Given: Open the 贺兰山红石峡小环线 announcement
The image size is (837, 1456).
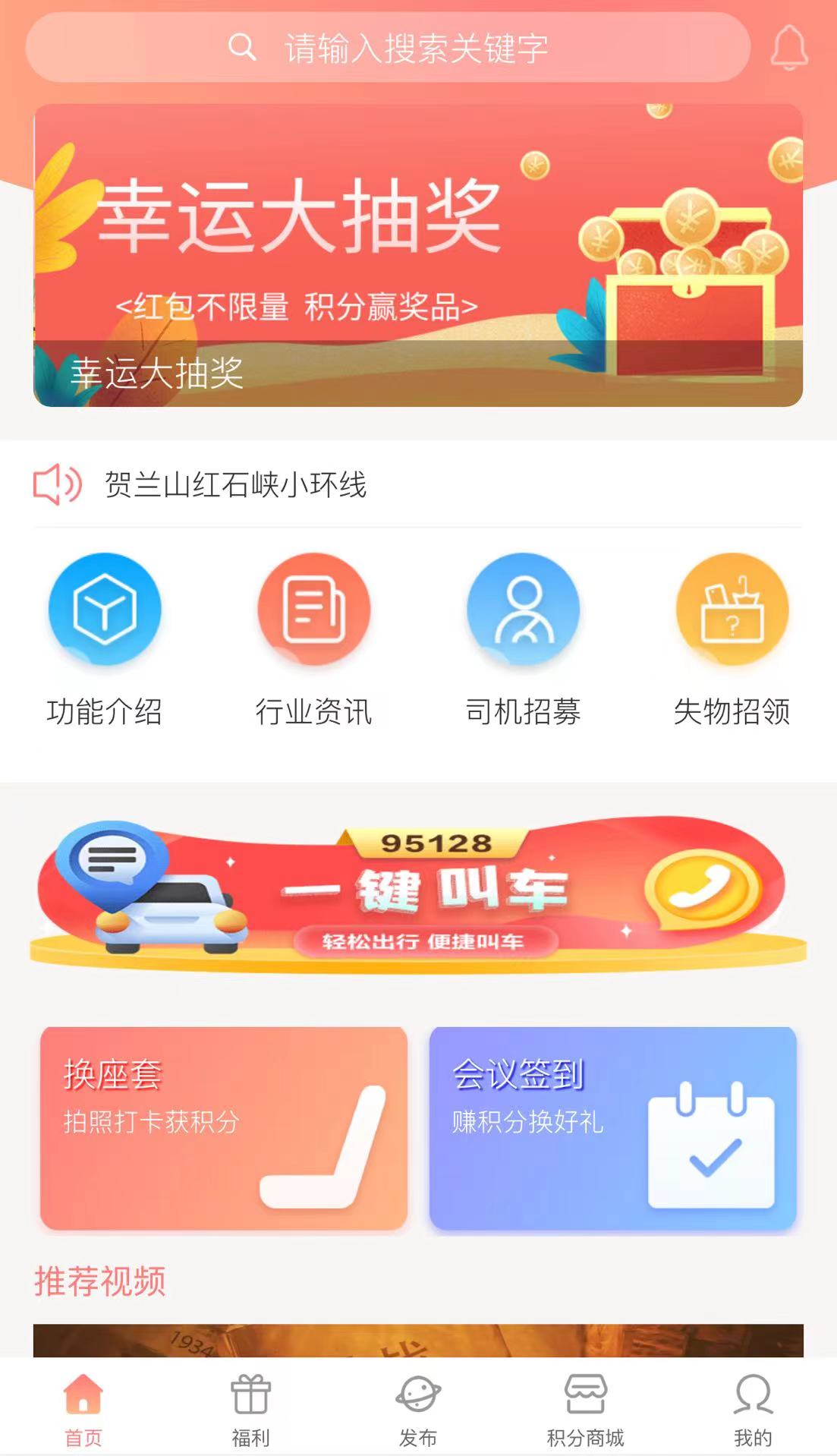Looking at the screenshot, I should coord(235,484).
